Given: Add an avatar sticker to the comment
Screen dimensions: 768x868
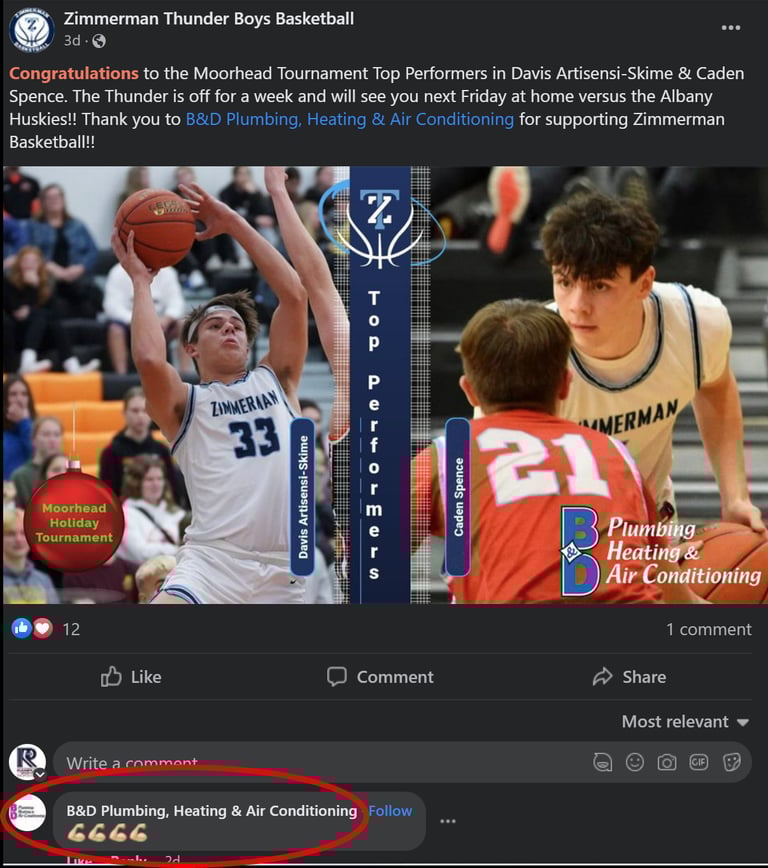Looking at the screenshot, I should coord(602,763).
